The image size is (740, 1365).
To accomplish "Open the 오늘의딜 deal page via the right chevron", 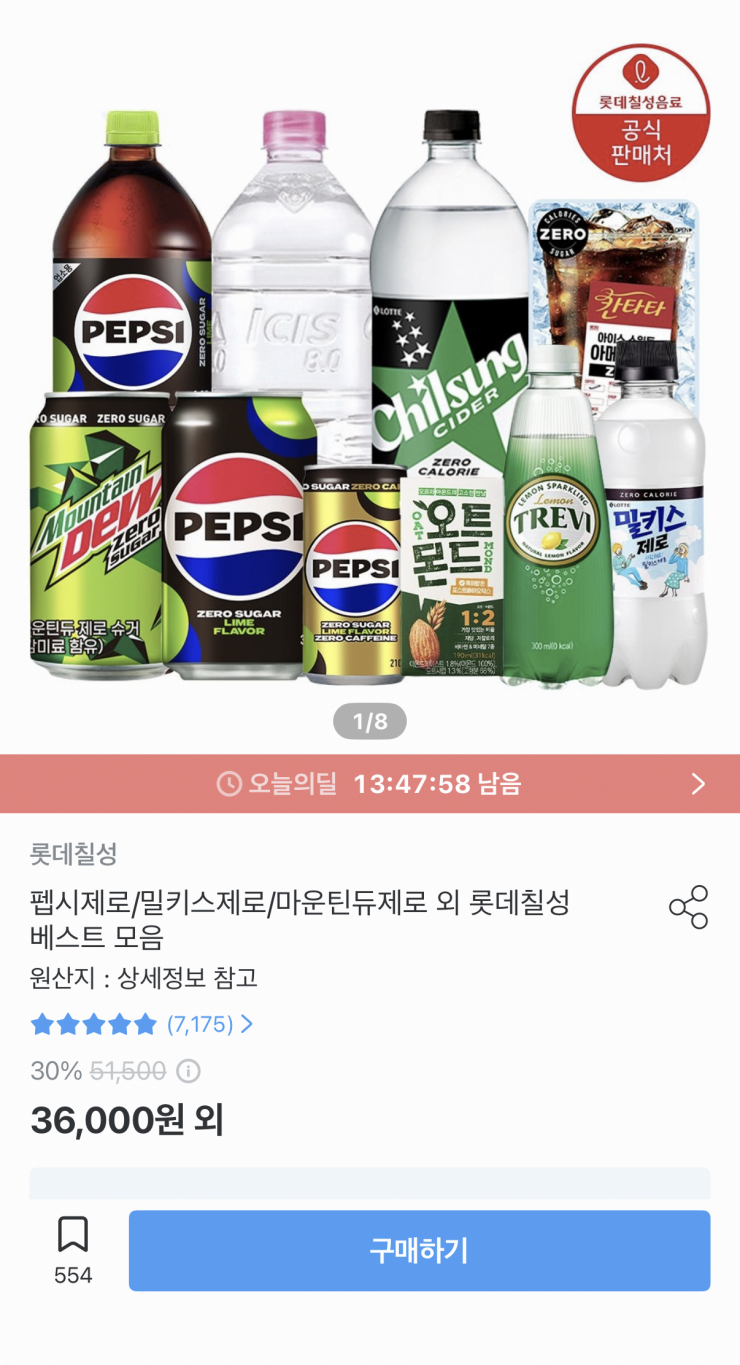I will click(700, 784).
